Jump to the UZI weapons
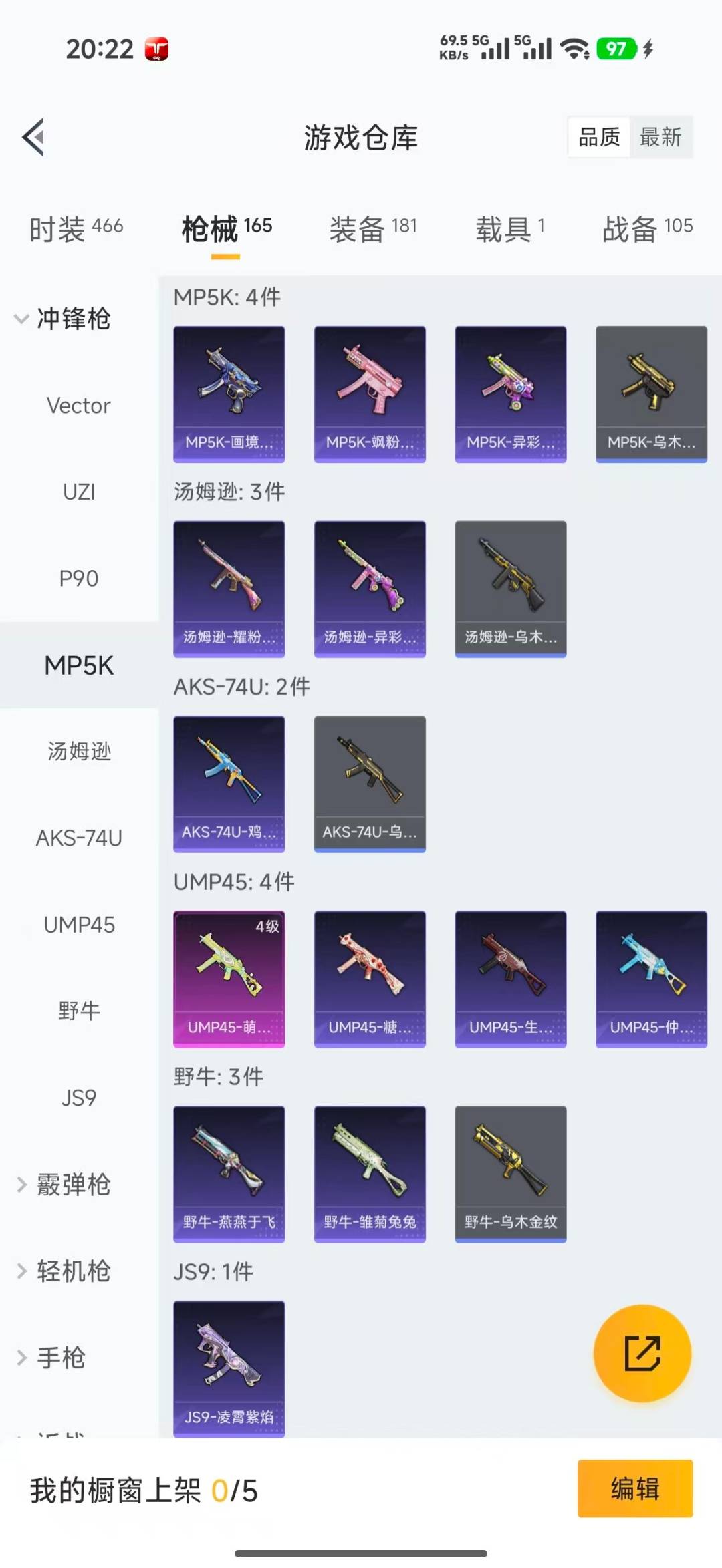 (x=79, y=492)
